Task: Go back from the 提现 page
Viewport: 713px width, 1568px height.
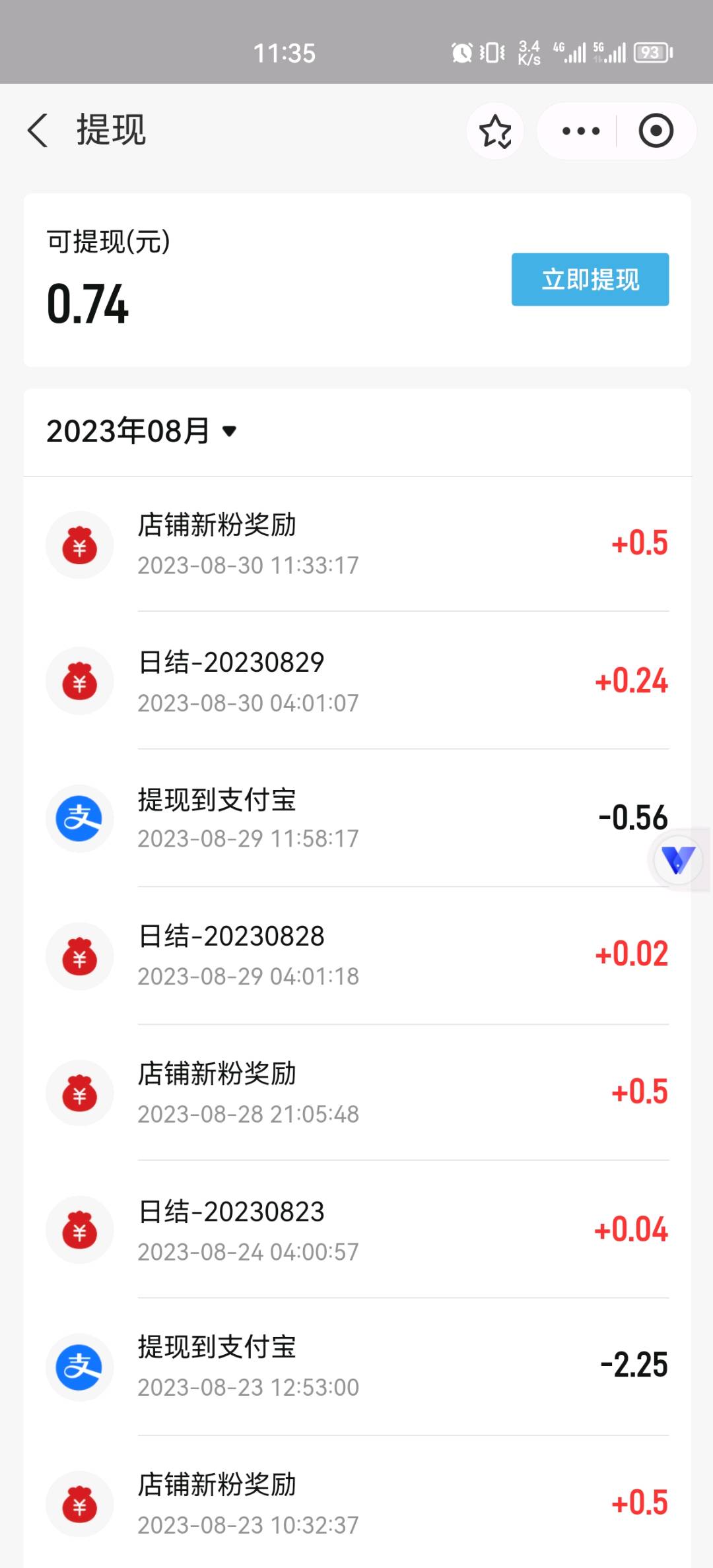Action: tap(38, 130)
